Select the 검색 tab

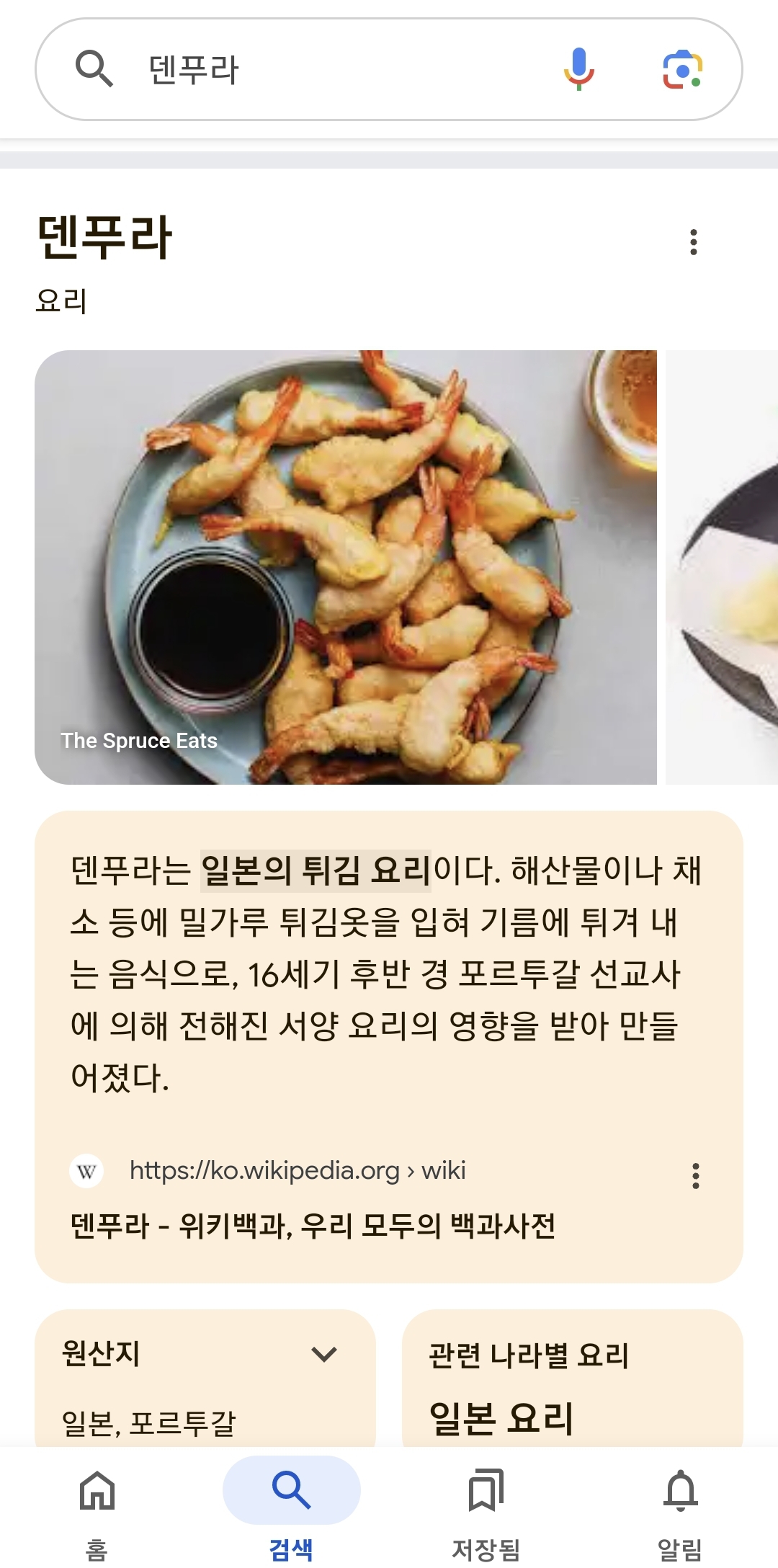(x=291, y=1506)
